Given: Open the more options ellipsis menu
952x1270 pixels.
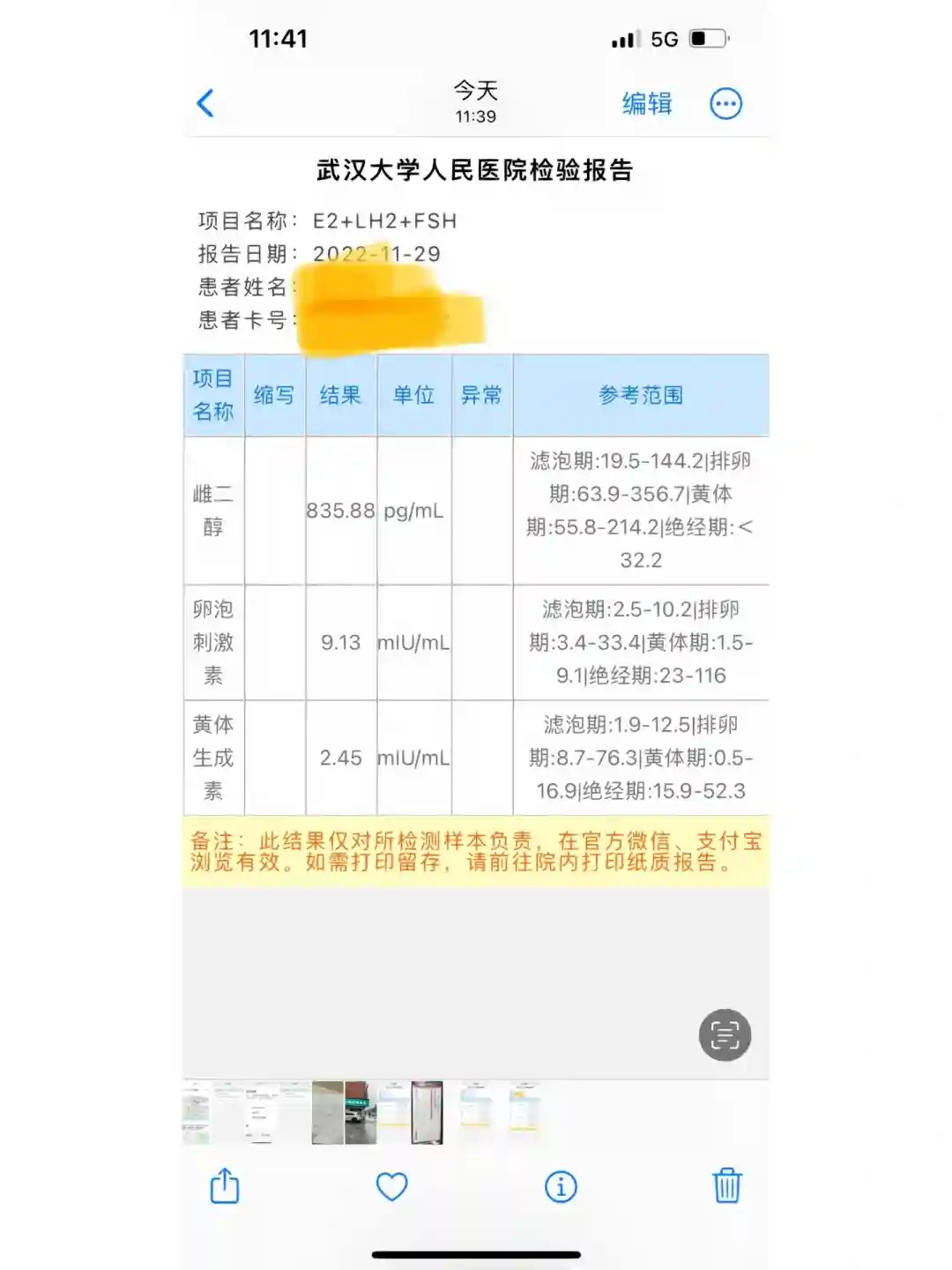Looking at the screenshot, I should coord(726,103).
